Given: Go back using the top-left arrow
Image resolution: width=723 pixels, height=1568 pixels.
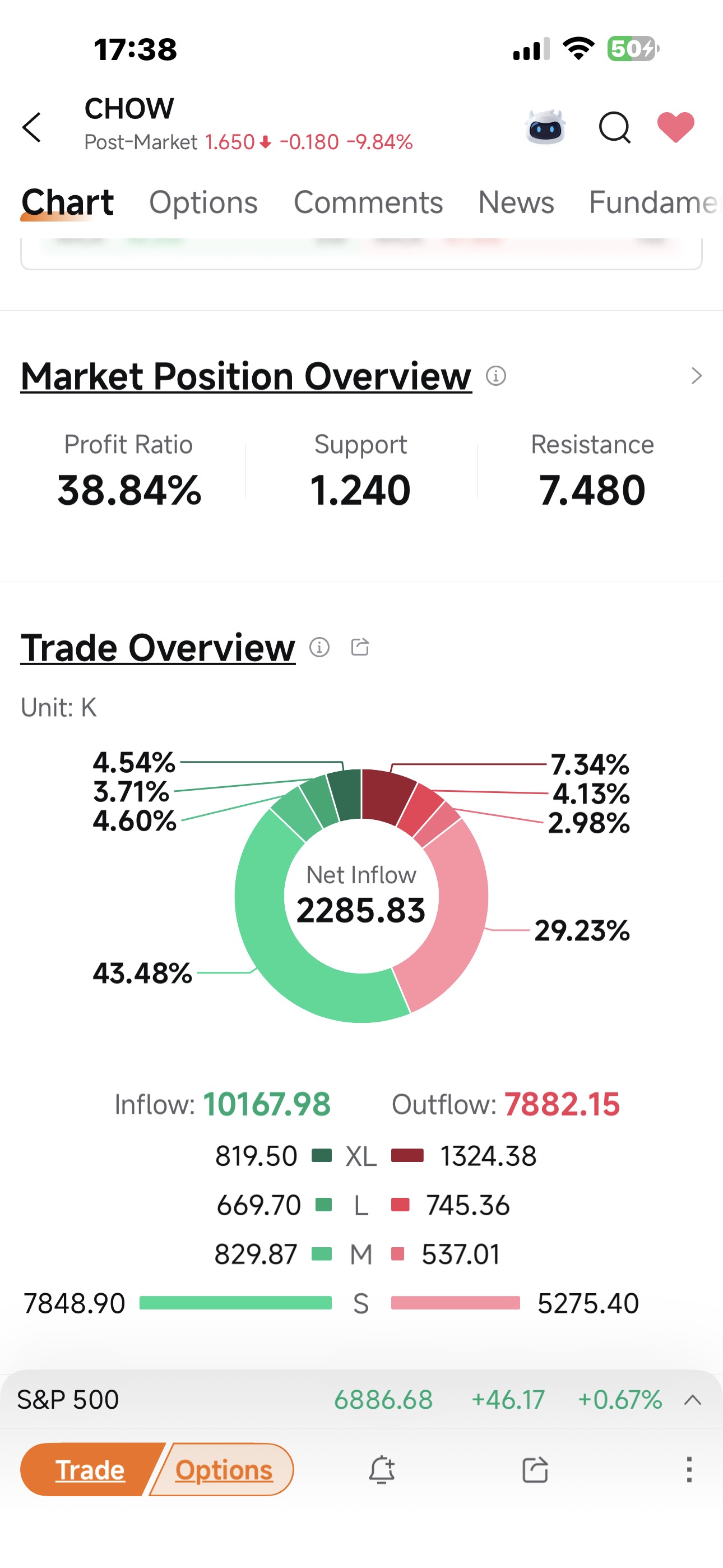Looking at the screenshot, I should [31, 127].
